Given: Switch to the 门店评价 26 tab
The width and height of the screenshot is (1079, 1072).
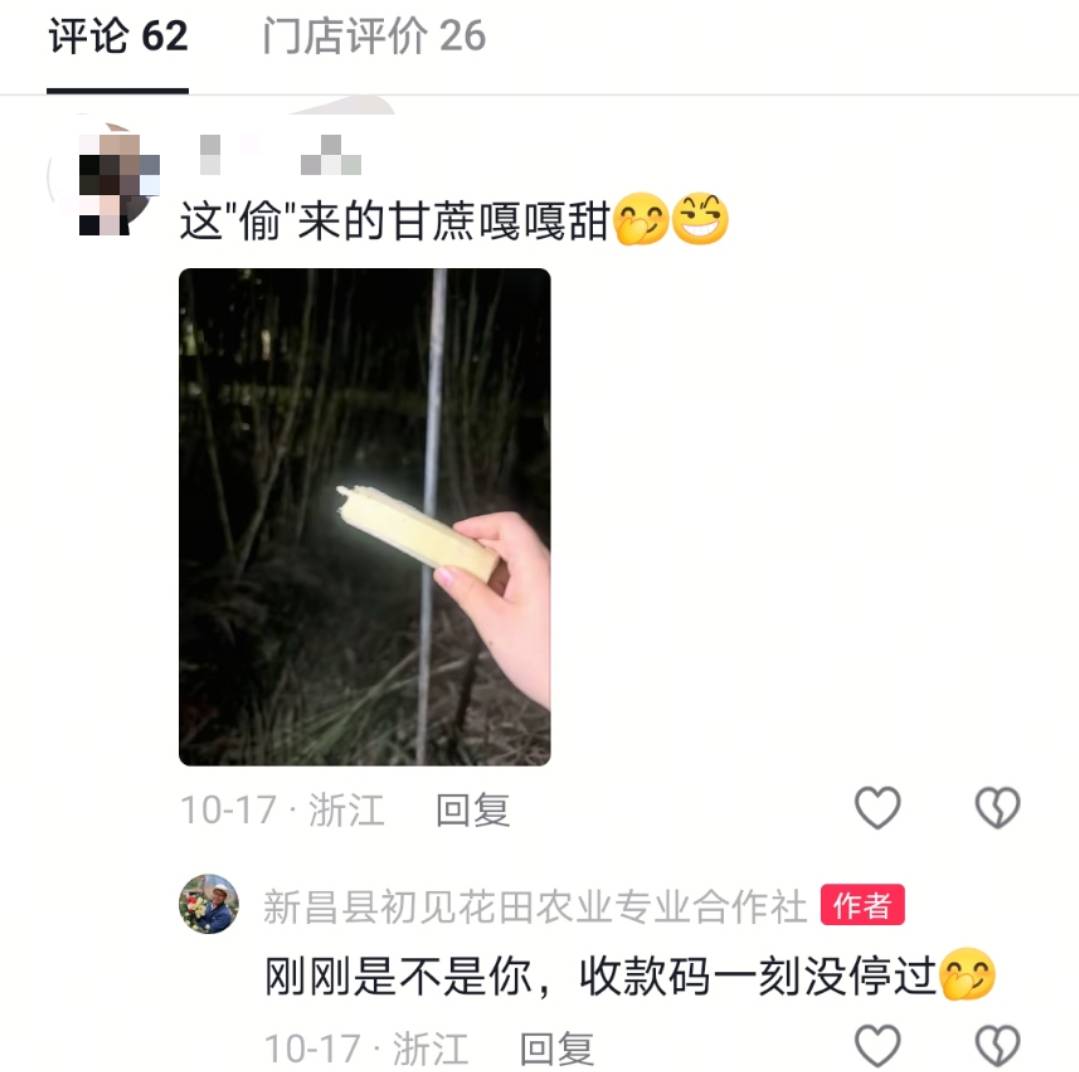Looking at the screenshot, I should [x=374, y=38].
